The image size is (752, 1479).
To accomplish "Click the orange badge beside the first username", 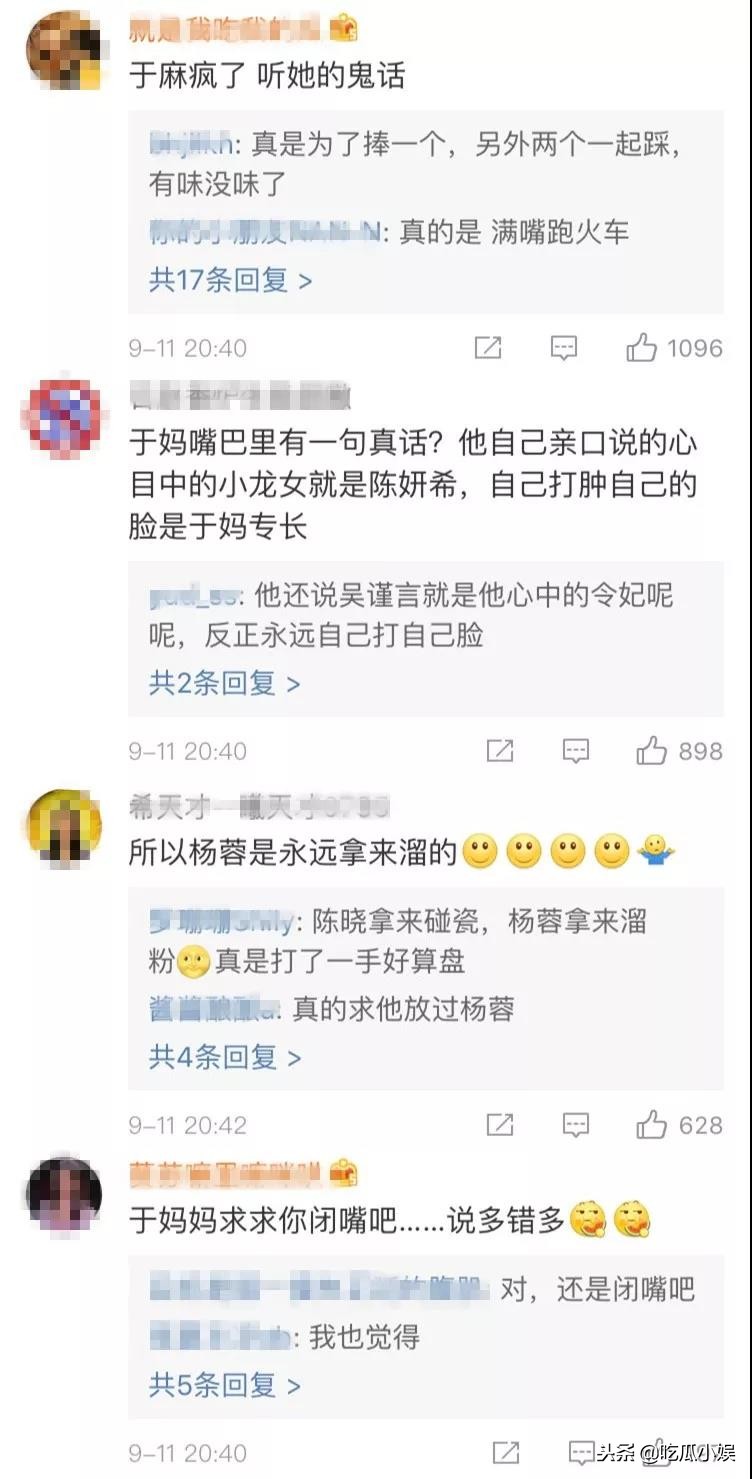I will point(343,27).
